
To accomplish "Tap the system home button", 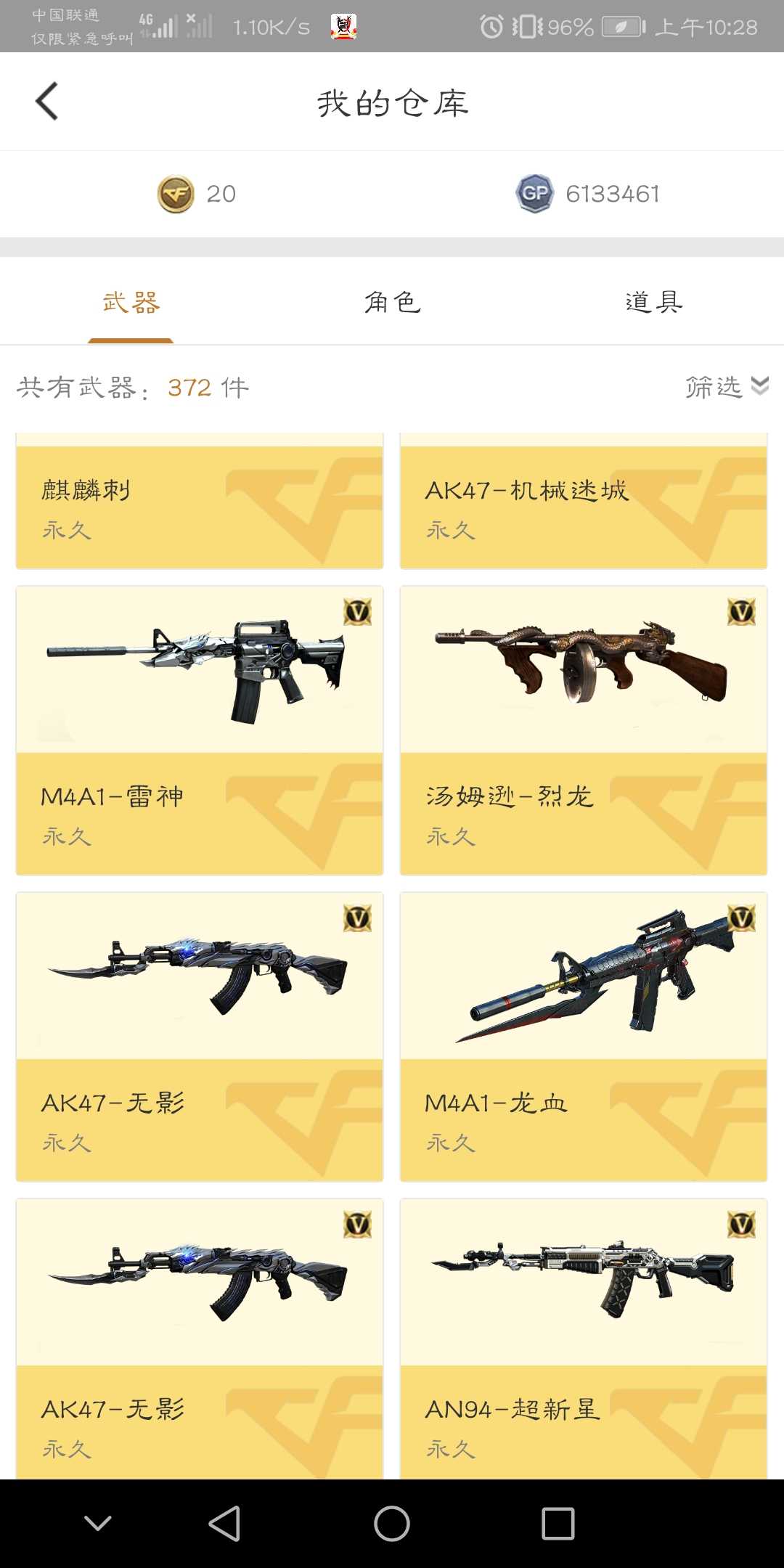I will coord(392,1523).
